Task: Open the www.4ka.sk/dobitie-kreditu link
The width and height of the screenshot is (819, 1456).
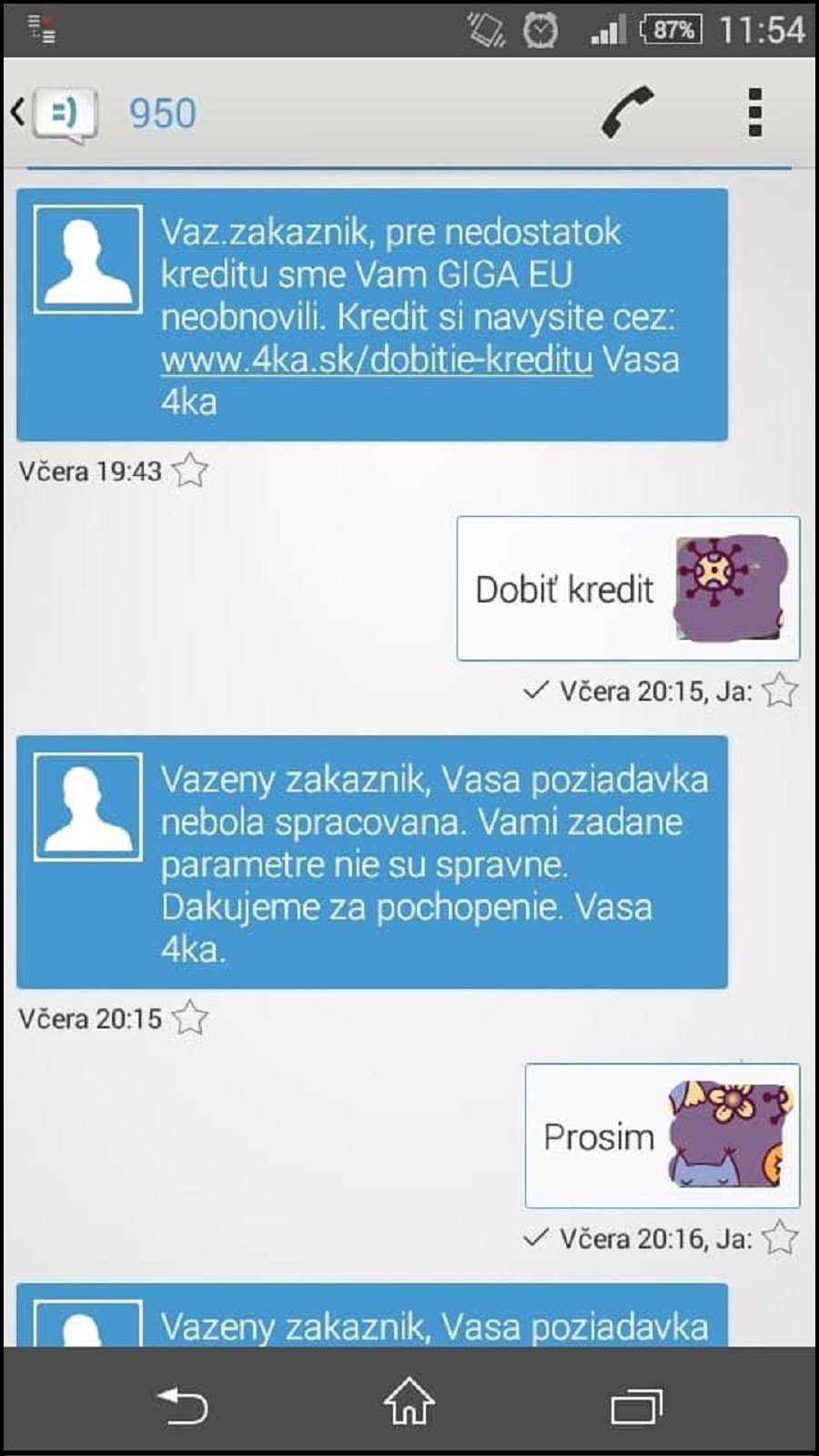Action: 377,359
